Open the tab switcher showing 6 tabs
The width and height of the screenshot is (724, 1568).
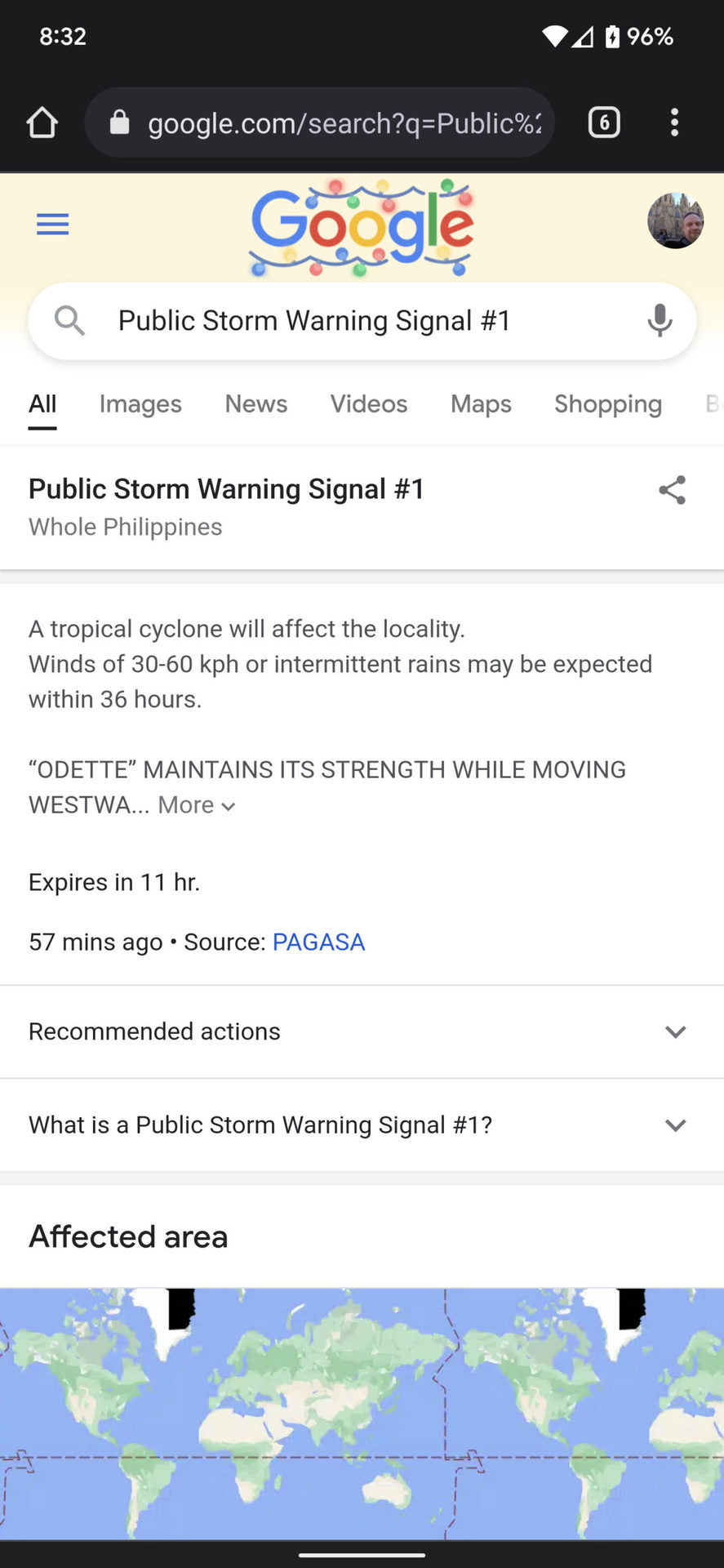(604, 122)
